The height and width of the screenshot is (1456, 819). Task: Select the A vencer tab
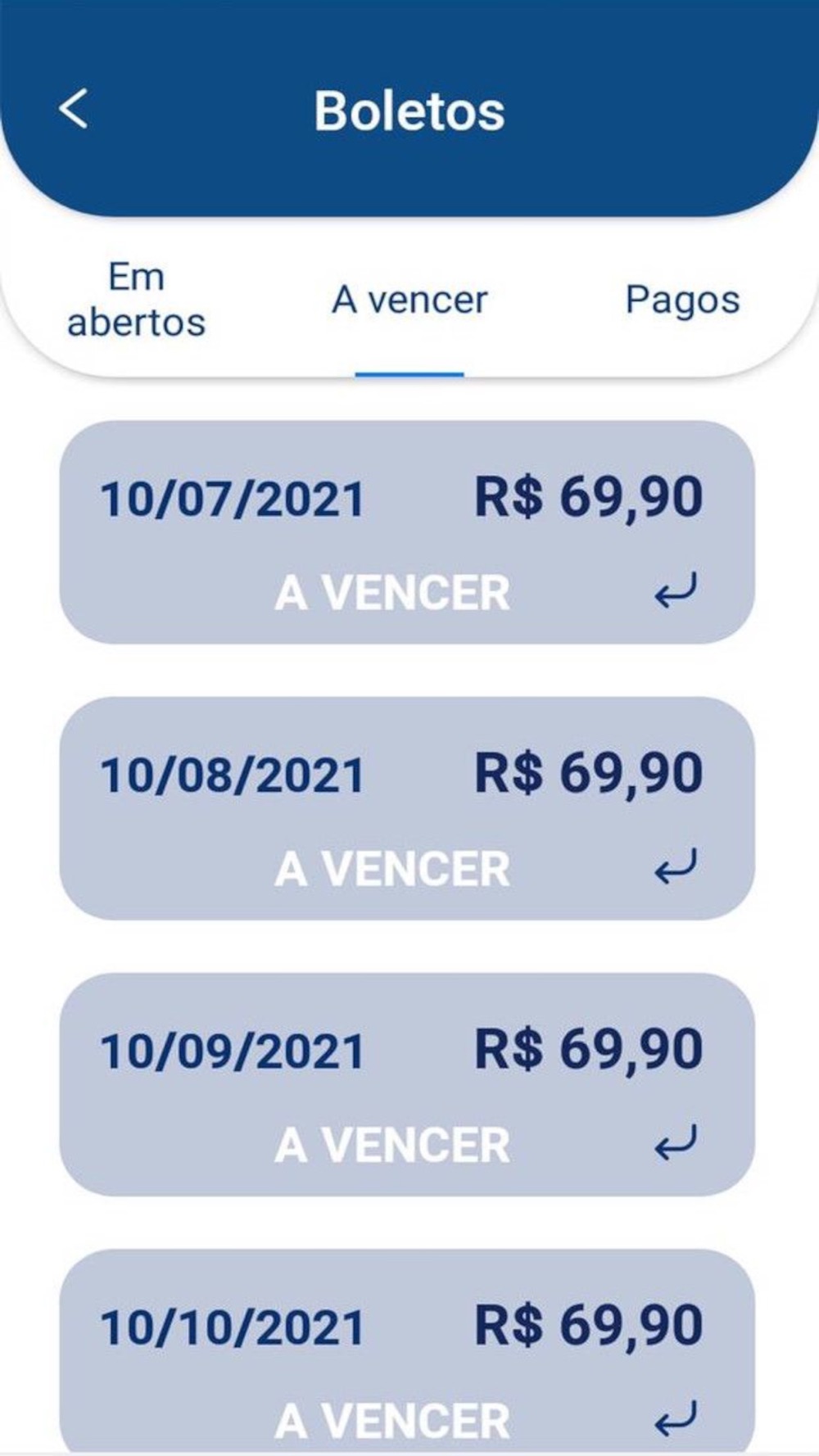point(409,300)
